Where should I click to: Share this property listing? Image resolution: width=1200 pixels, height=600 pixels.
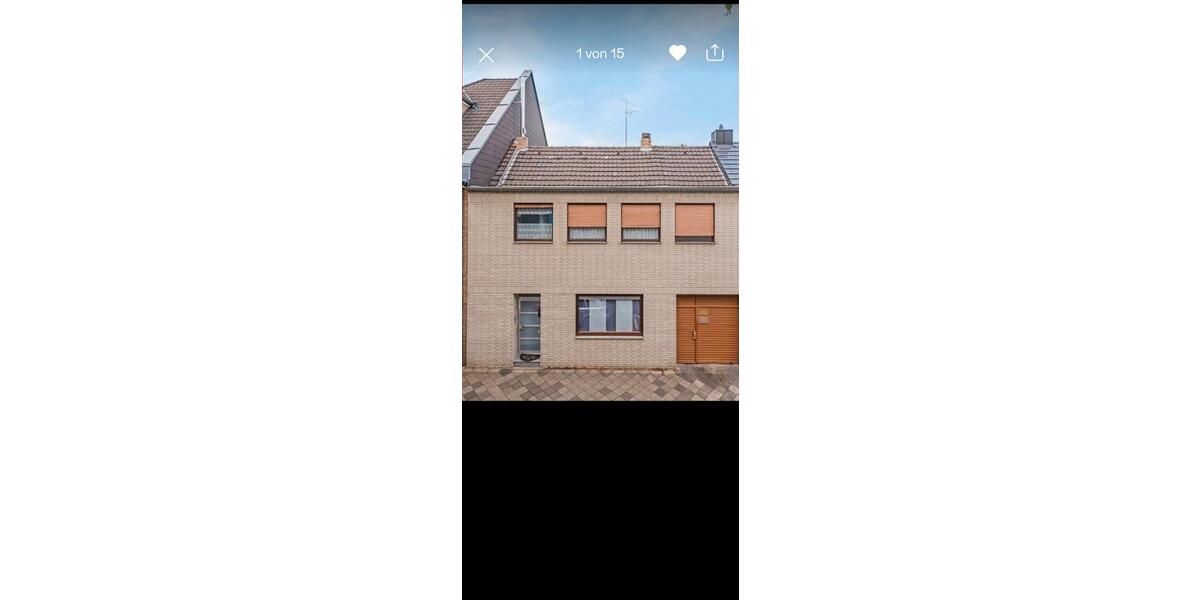pyautogui.click(x=715, y=52)
